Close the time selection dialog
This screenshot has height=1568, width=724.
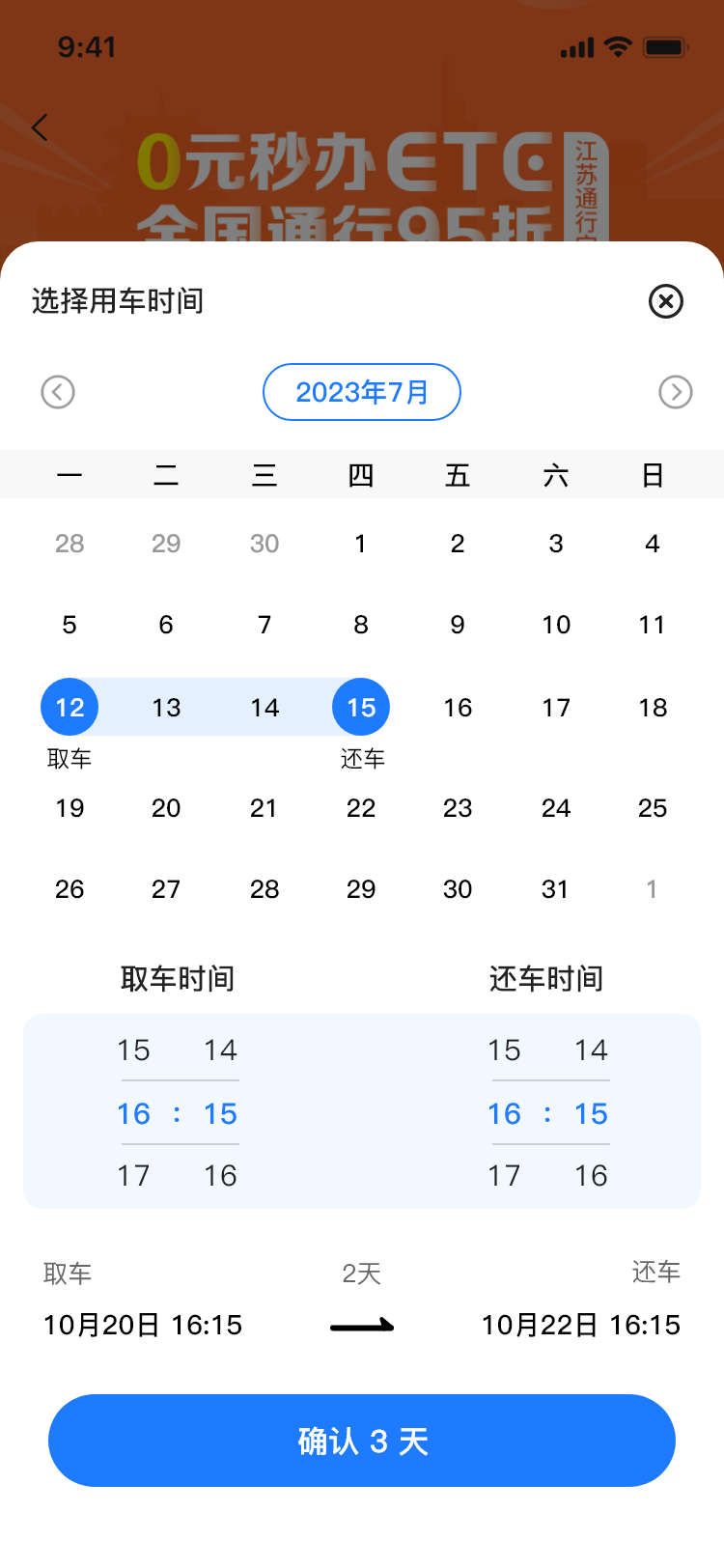(x=666, y=301)
